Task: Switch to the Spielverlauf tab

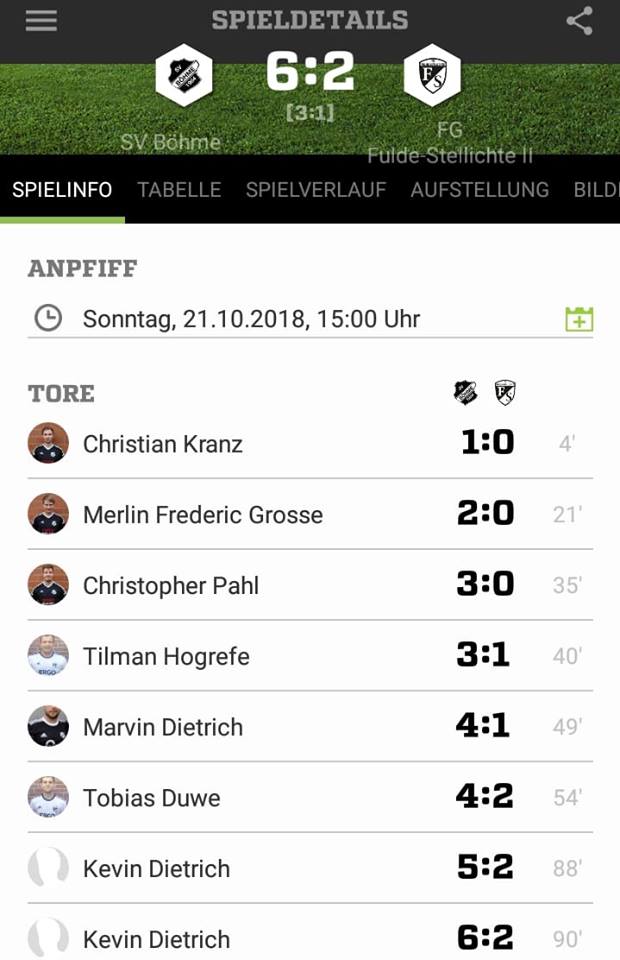Action: (x=316, y=189)
